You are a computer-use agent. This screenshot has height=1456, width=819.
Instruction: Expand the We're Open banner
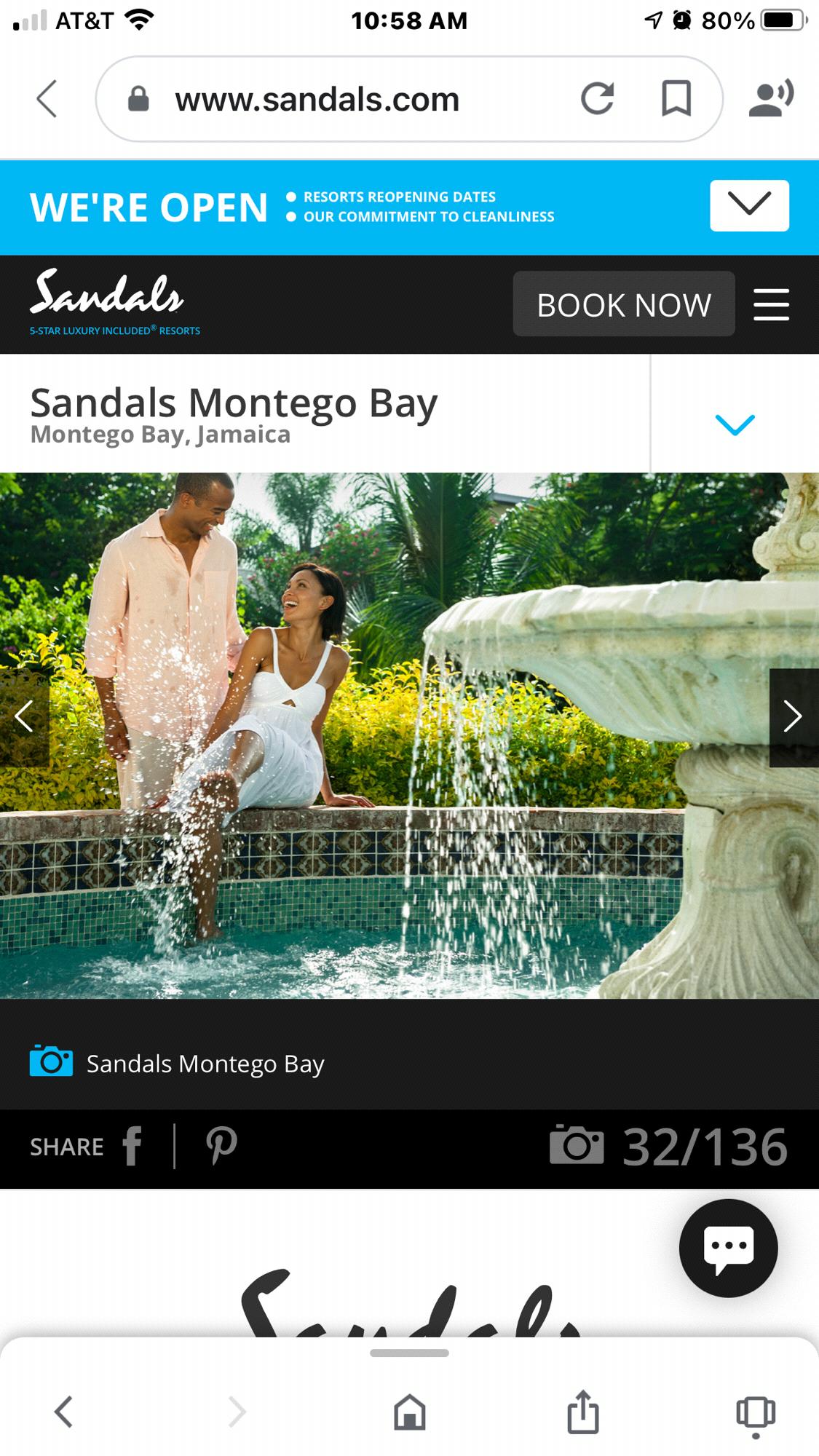point(749,205)
